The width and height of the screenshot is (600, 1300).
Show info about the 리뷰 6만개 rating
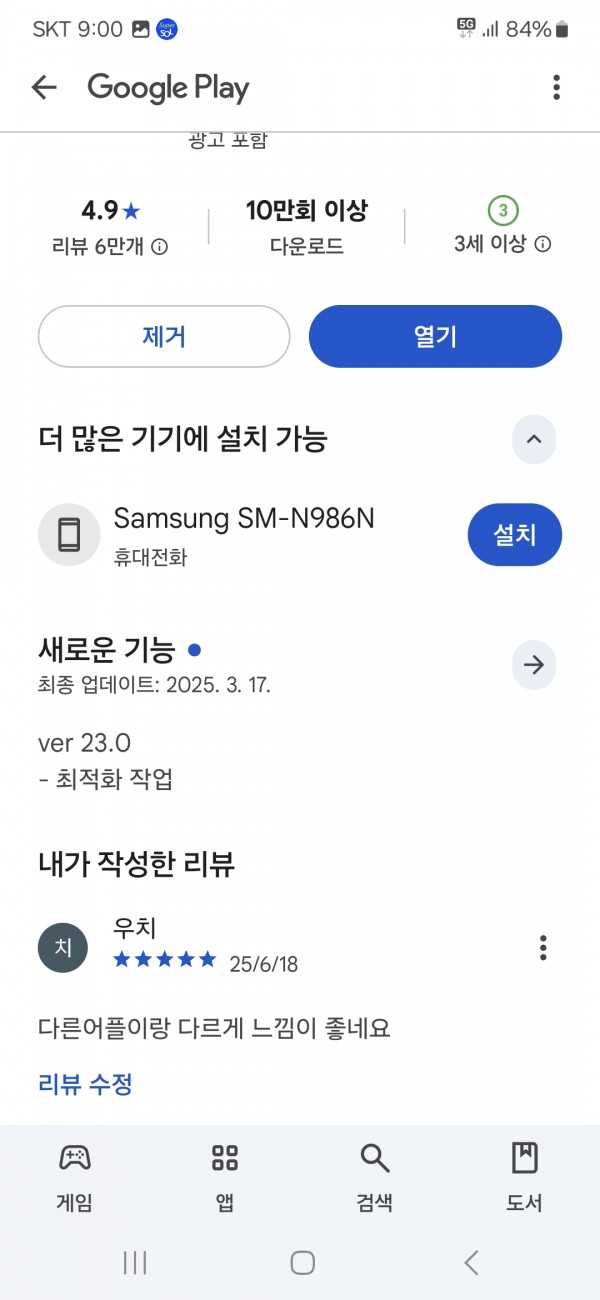pos(159,246)
